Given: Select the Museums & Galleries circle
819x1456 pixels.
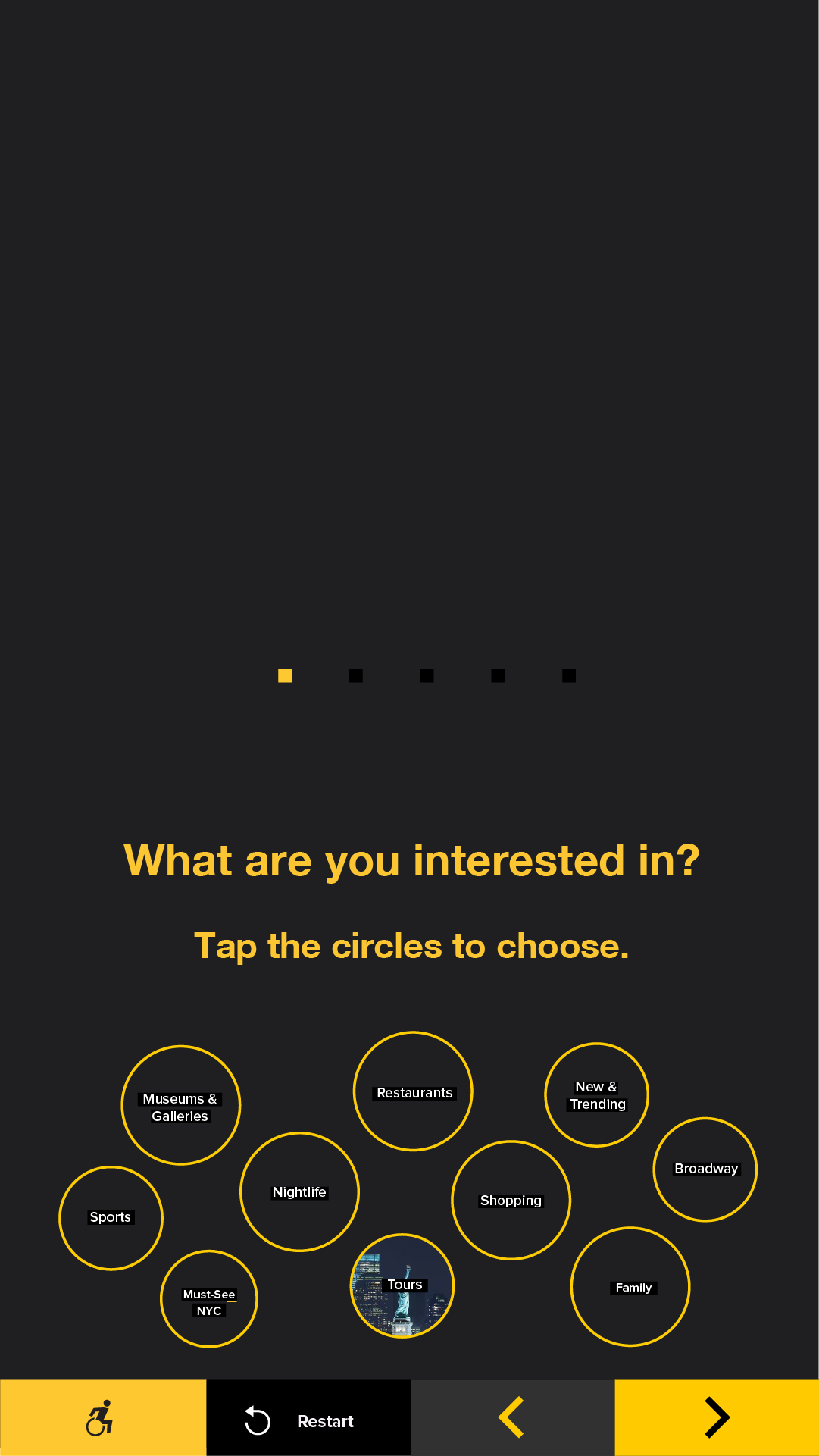Looking at the screenshot, I should (180, 1105).
